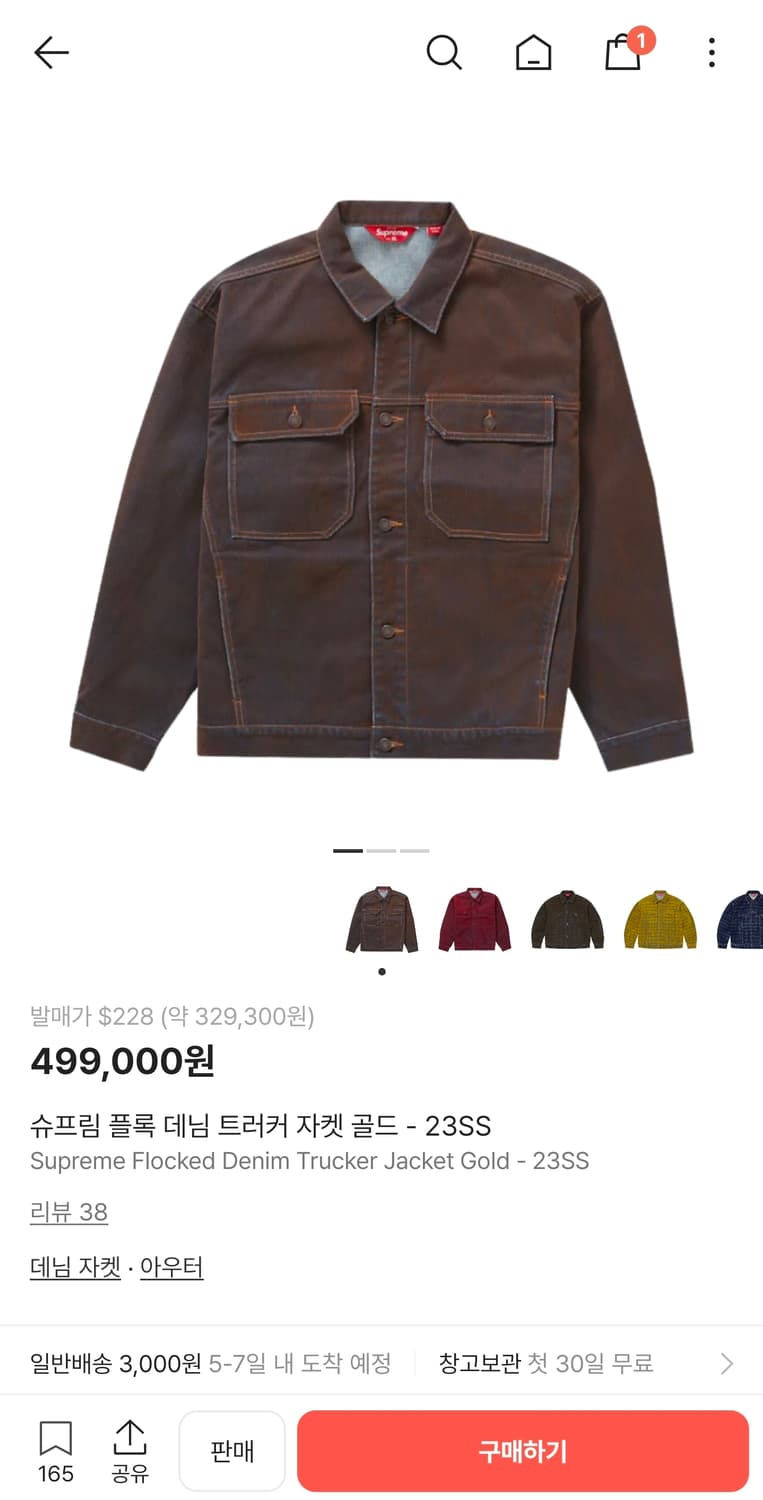Viewport: 763px width, 1500px height.
Task: Tap the 판매 sell button
Action: (232, 1450)
